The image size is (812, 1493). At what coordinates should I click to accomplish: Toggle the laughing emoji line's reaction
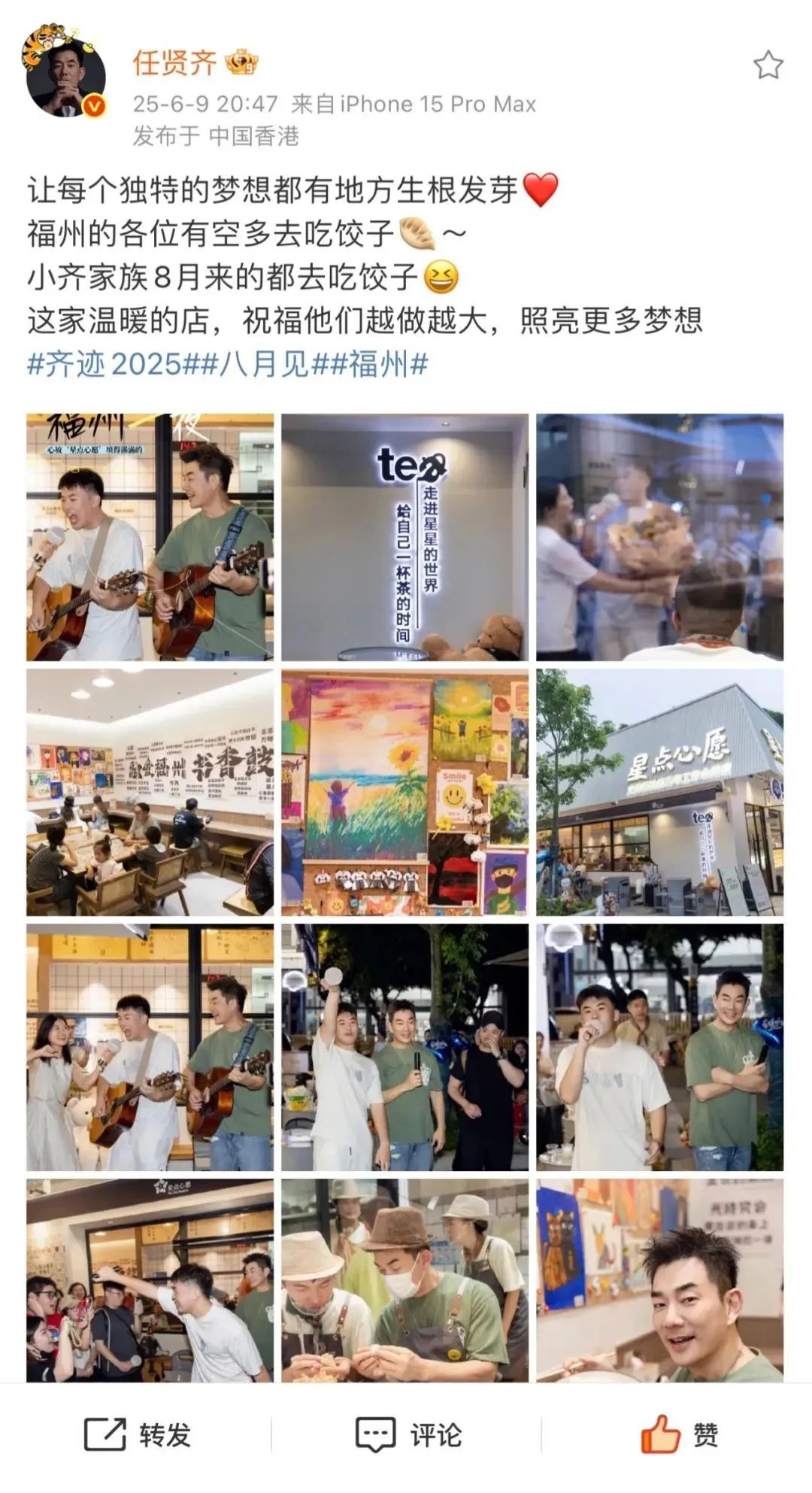pyautogui.click(x=440, y=278)
